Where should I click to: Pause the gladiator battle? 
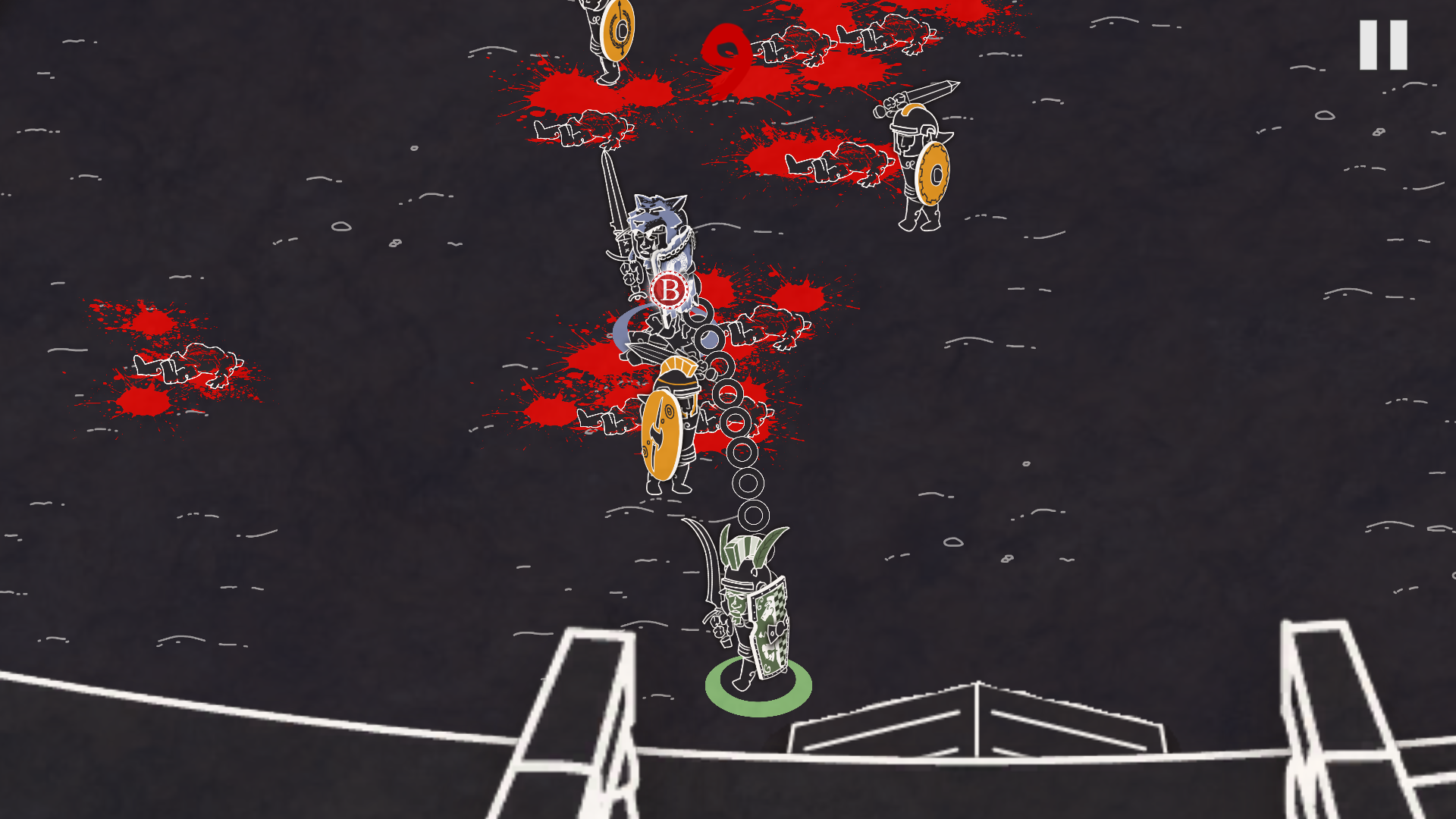coord(1382,45)
